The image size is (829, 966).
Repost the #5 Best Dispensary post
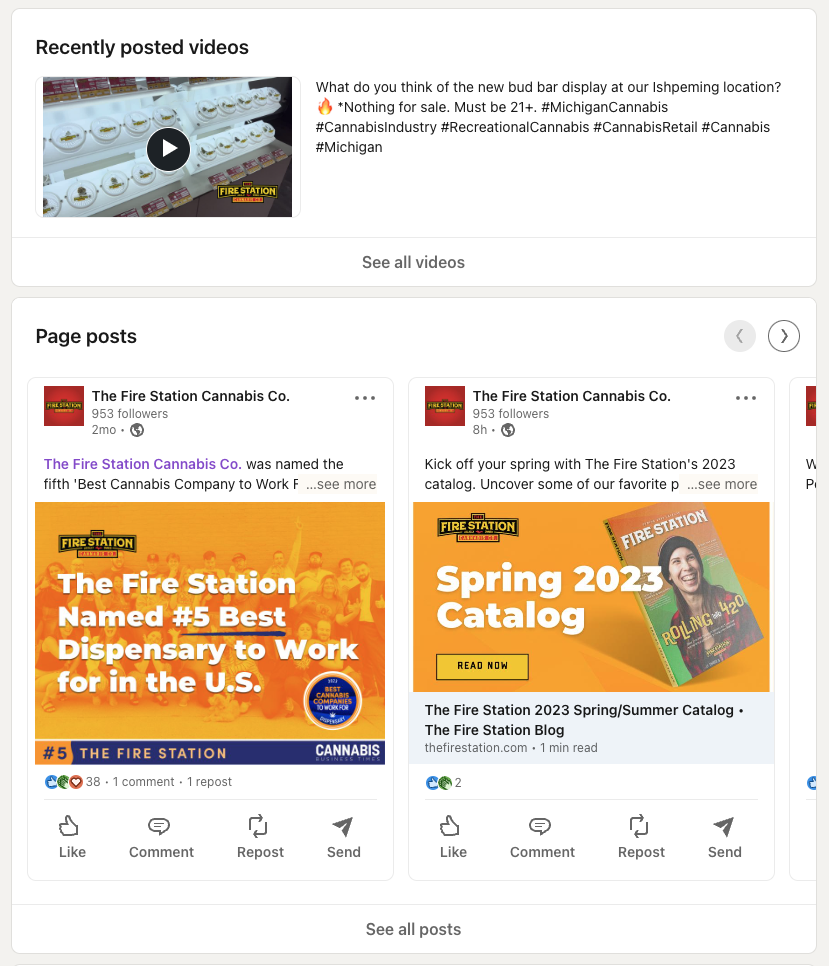coord(260,837)
